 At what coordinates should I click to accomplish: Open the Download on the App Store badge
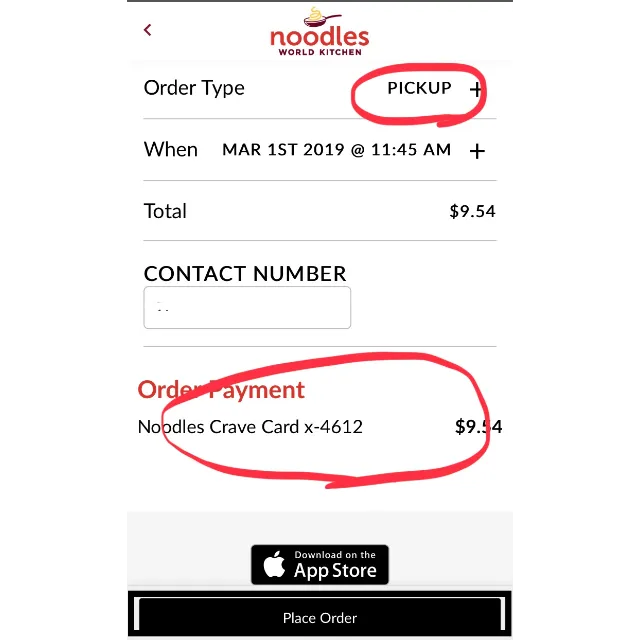click(320, 565)
